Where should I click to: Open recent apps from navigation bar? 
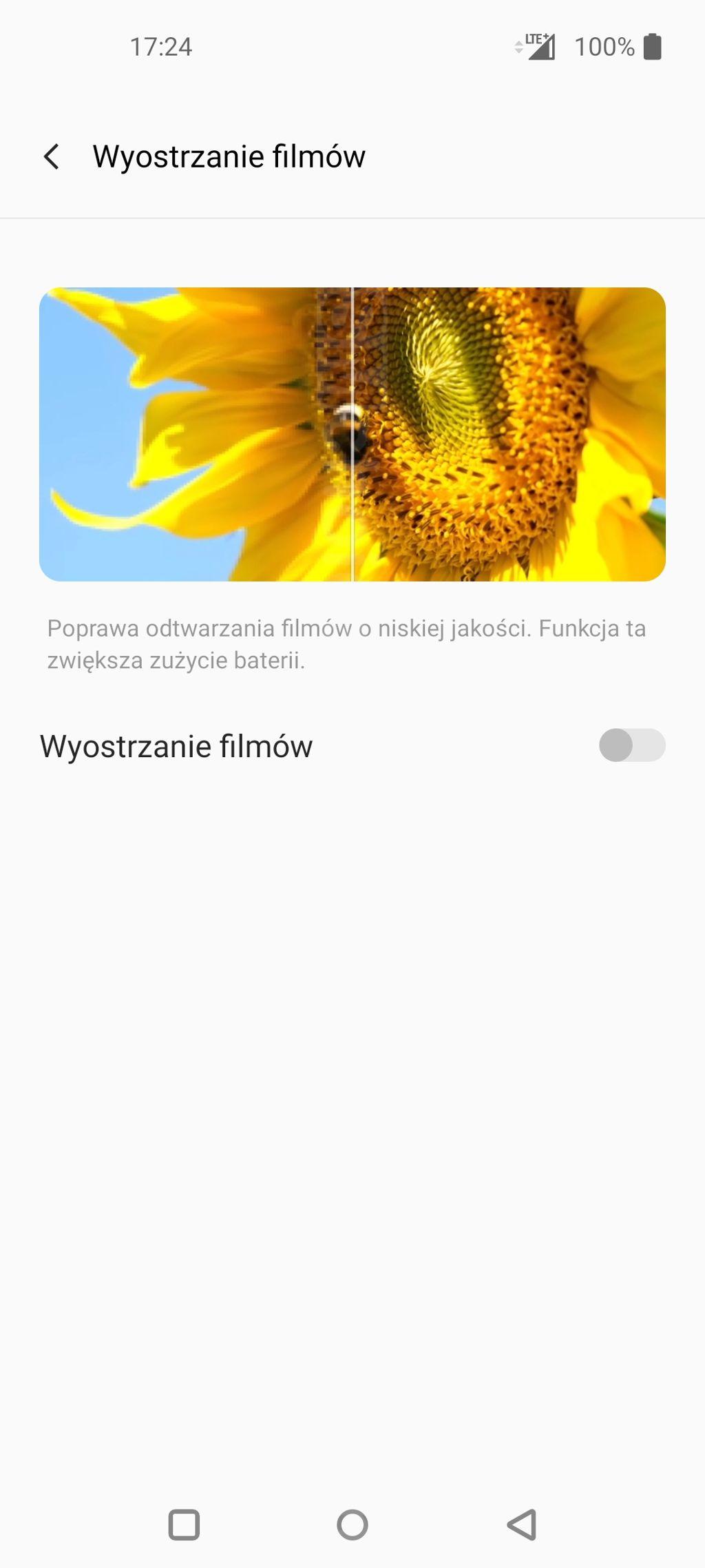point(184,1525)
